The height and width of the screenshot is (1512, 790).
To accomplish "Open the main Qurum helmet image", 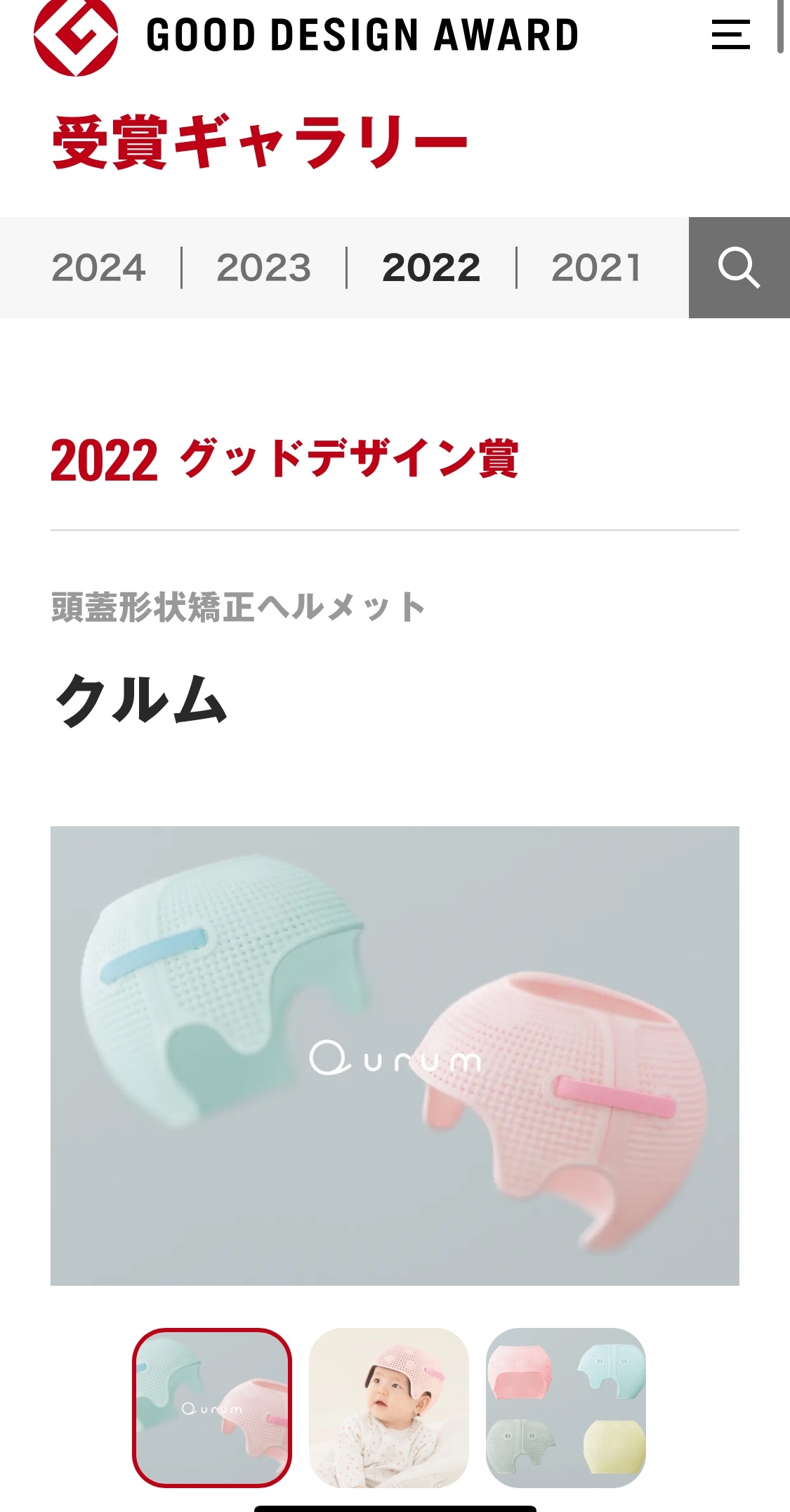I will tap(395, 1056).
